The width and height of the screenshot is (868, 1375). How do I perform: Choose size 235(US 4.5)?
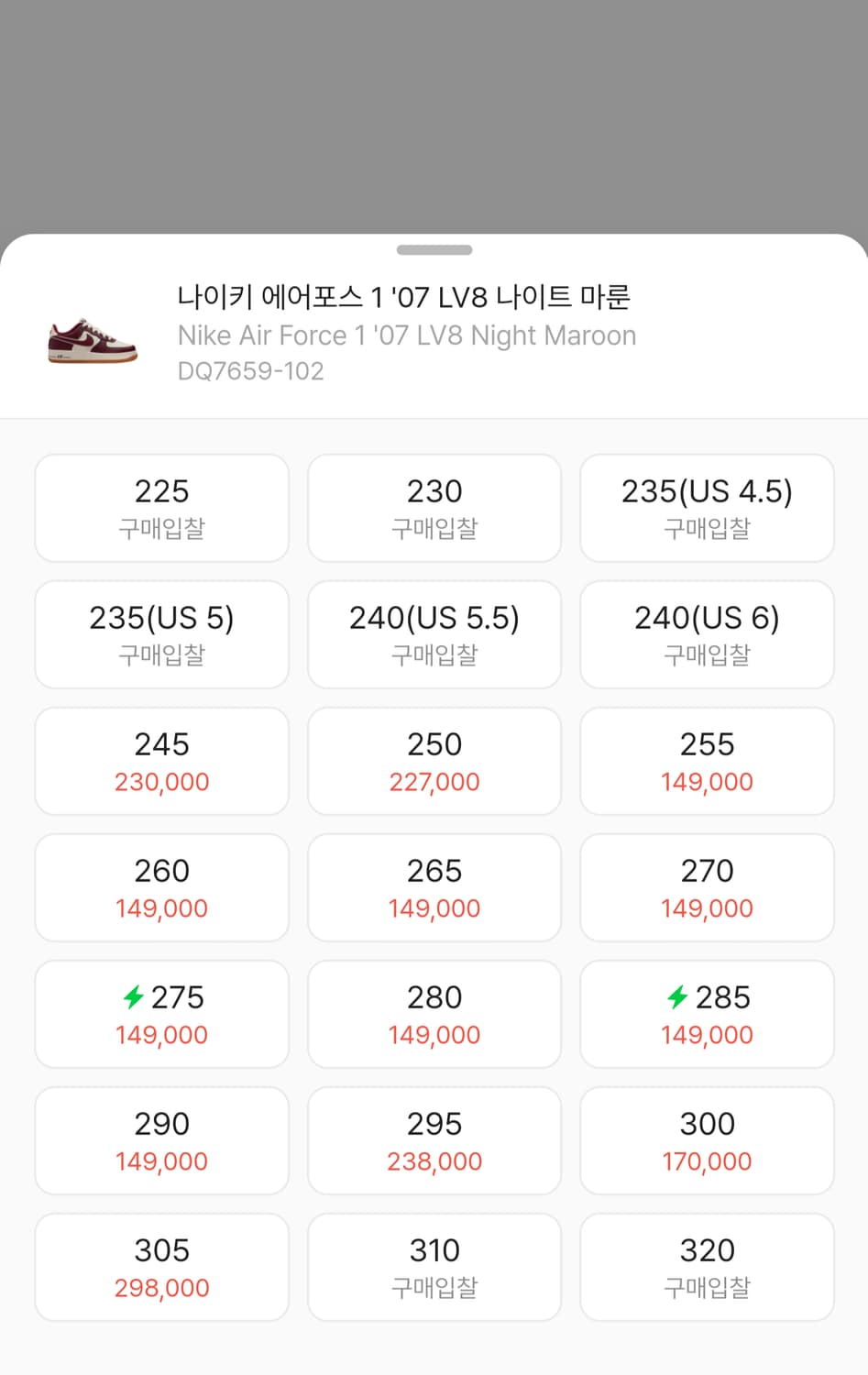pyautogui.click(x=707, y=508)
